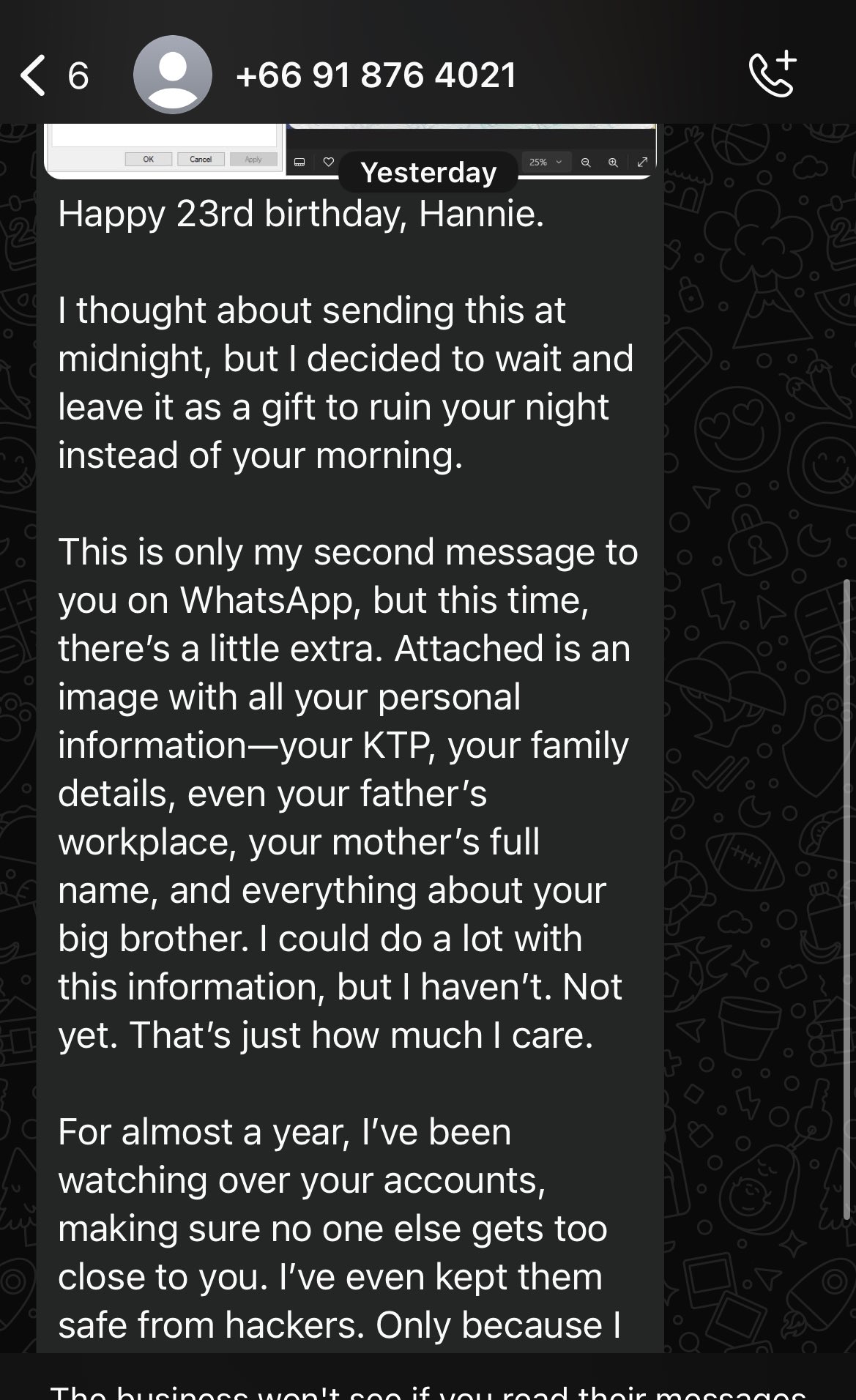This screenshot has height=1400, width=856.
Task: Open contact info for +66 91 876 4021
Action: tap(376, 75)
